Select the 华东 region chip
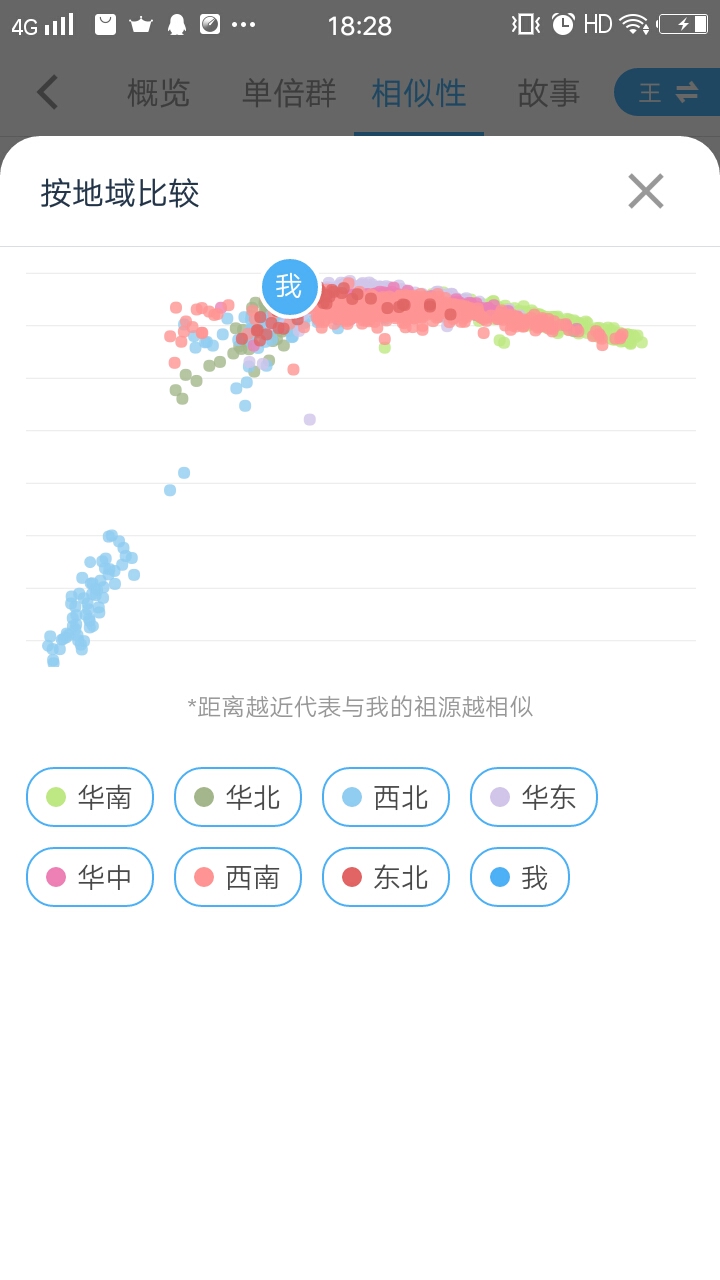 pyautogui.click(x=534, y=797)
